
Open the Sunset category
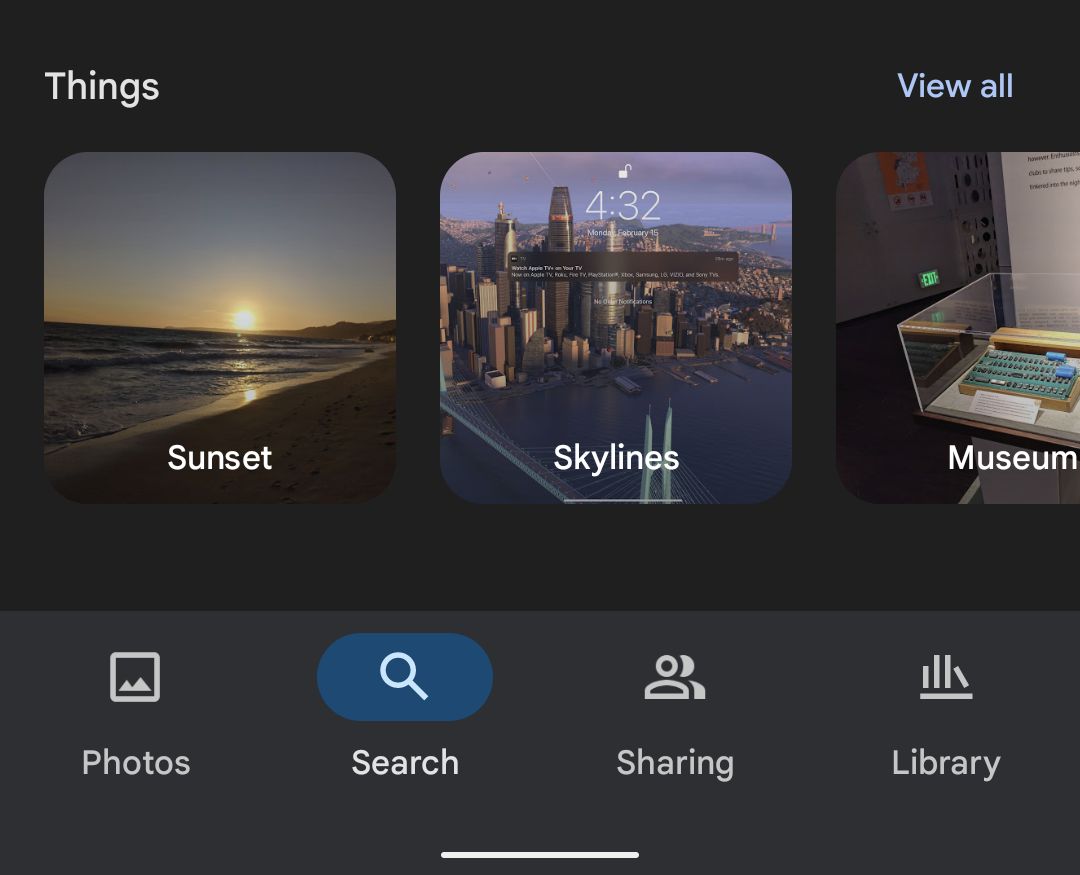[x=220, y=328]
